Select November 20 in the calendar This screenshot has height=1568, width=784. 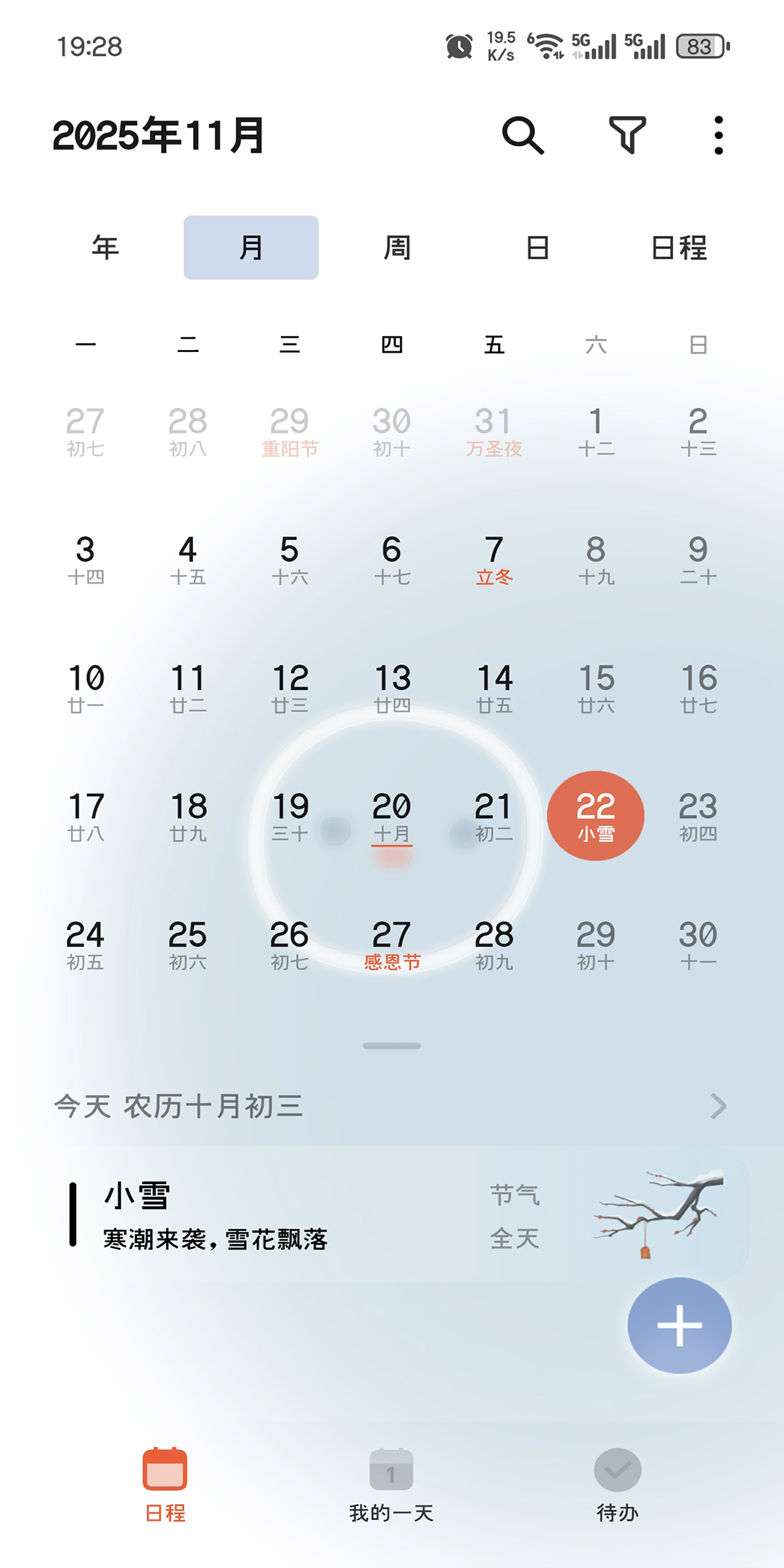point(392,816)
